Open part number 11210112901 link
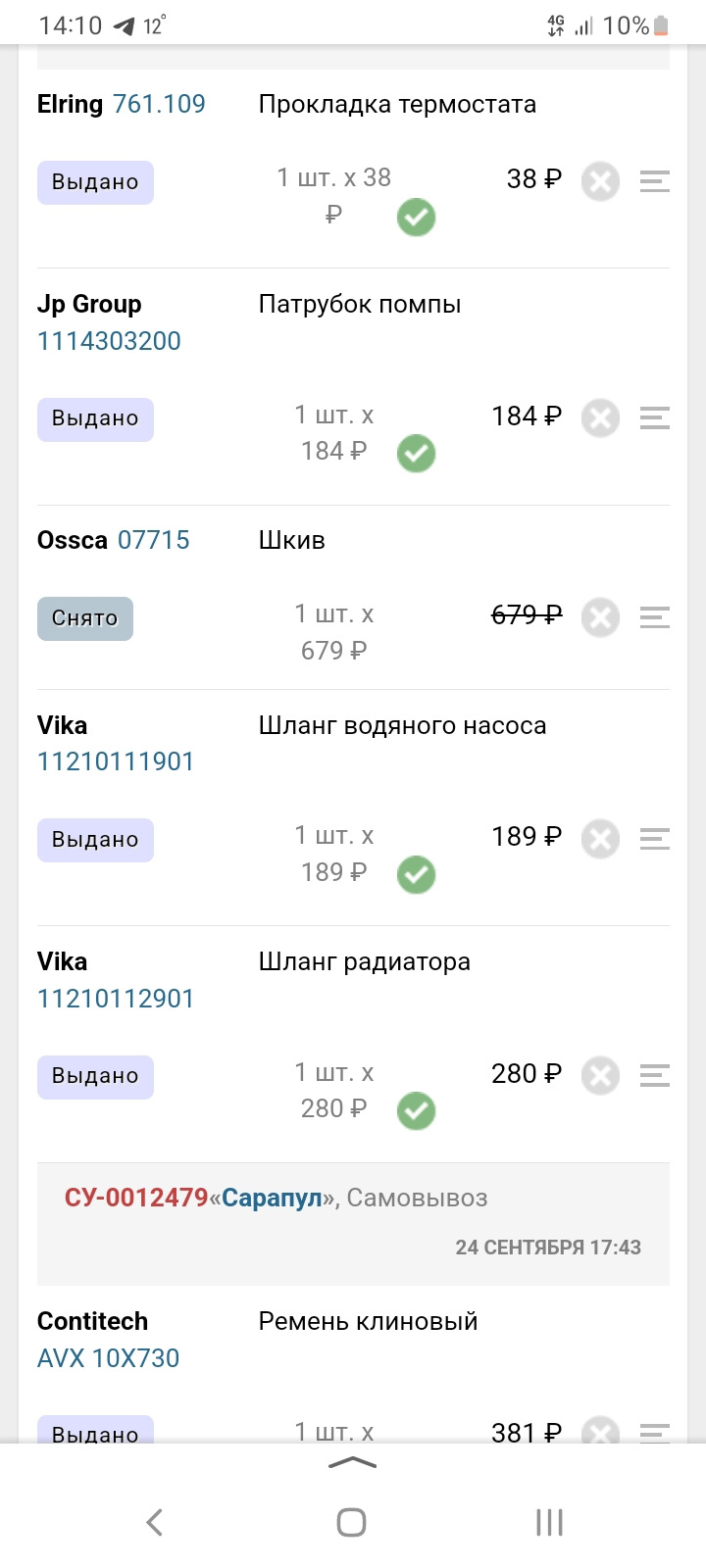Viewport: 706px width, 1568px height. pyautogui.click(x=116, y=999)
